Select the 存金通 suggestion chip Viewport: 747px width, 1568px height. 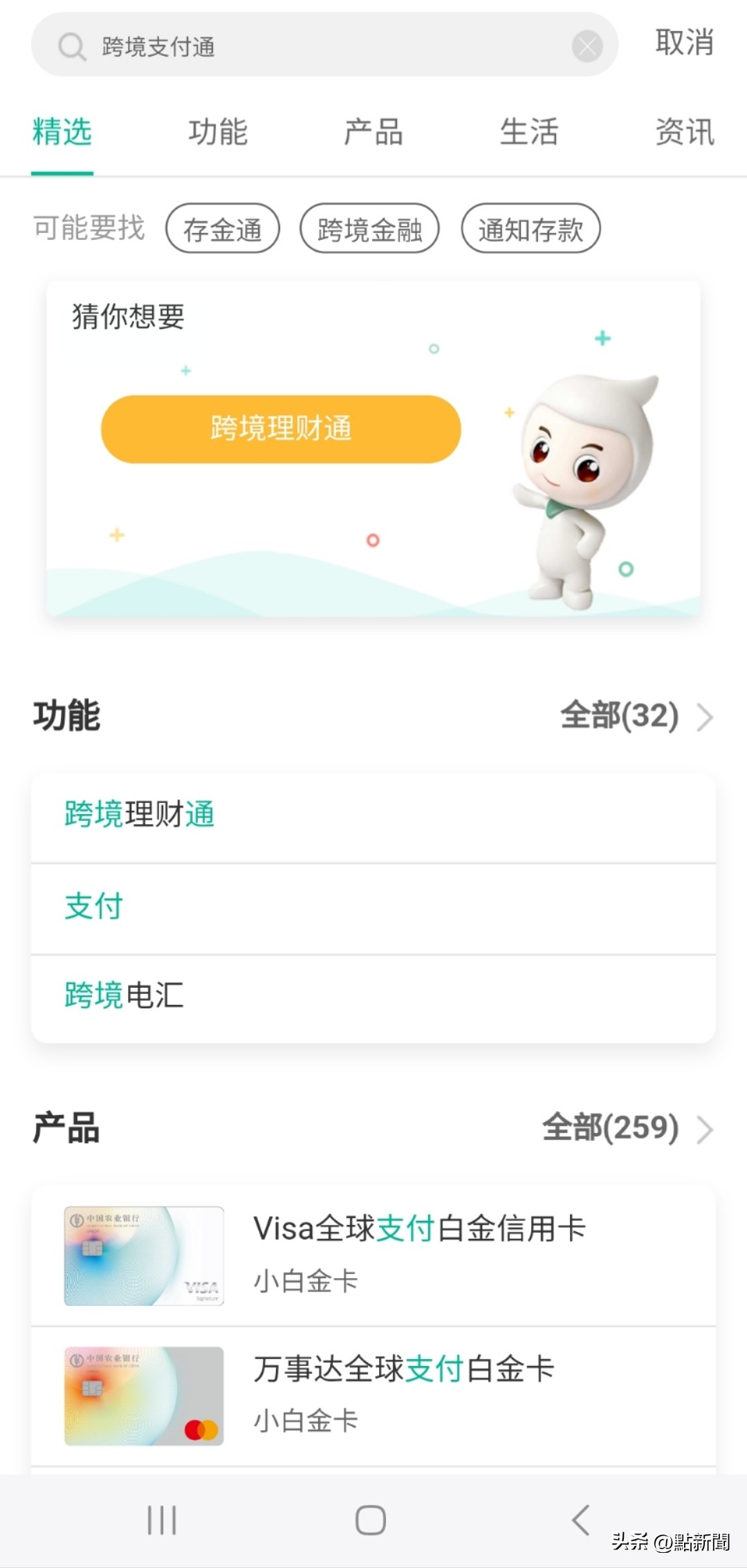[223, 229]
